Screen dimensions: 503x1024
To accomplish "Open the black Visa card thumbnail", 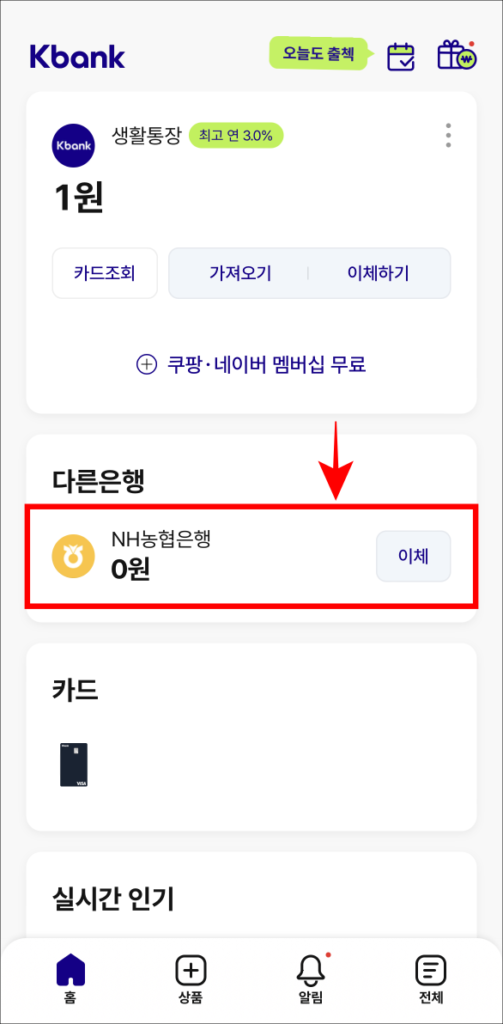I will (73, 764).
